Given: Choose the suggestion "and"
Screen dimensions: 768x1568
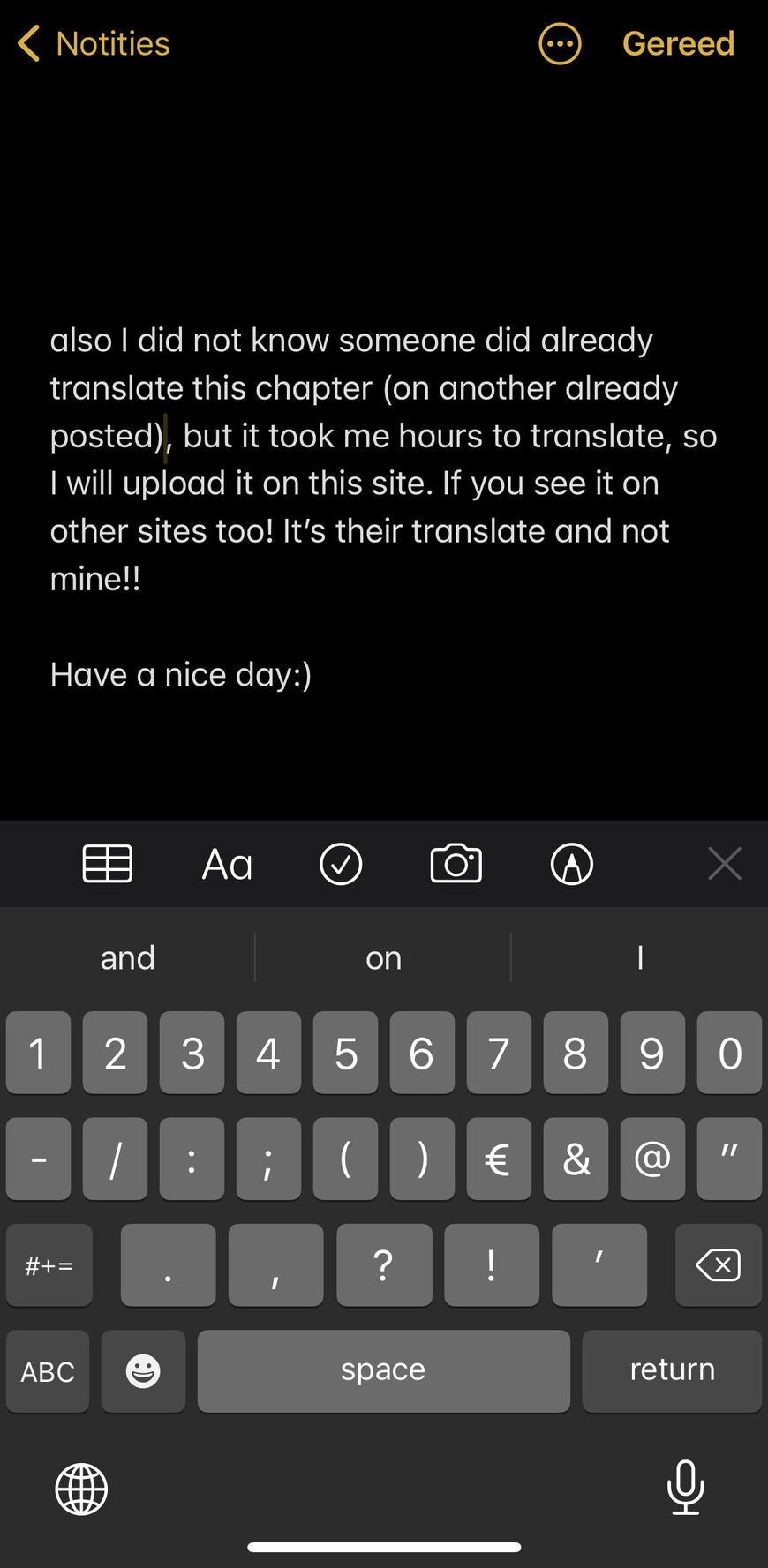Looking at the screenshot, I should [x=128, y=958].
